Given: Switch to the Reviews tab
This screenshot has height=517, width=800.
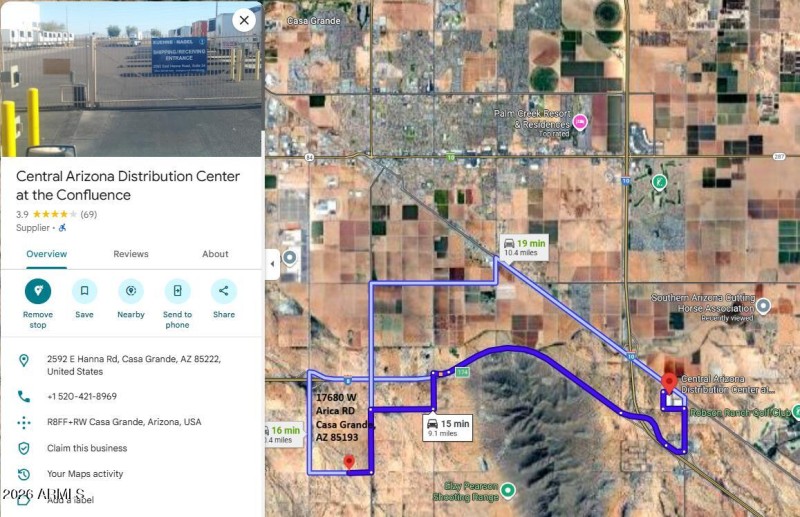Looking at the screenshot, I should 131,254.
